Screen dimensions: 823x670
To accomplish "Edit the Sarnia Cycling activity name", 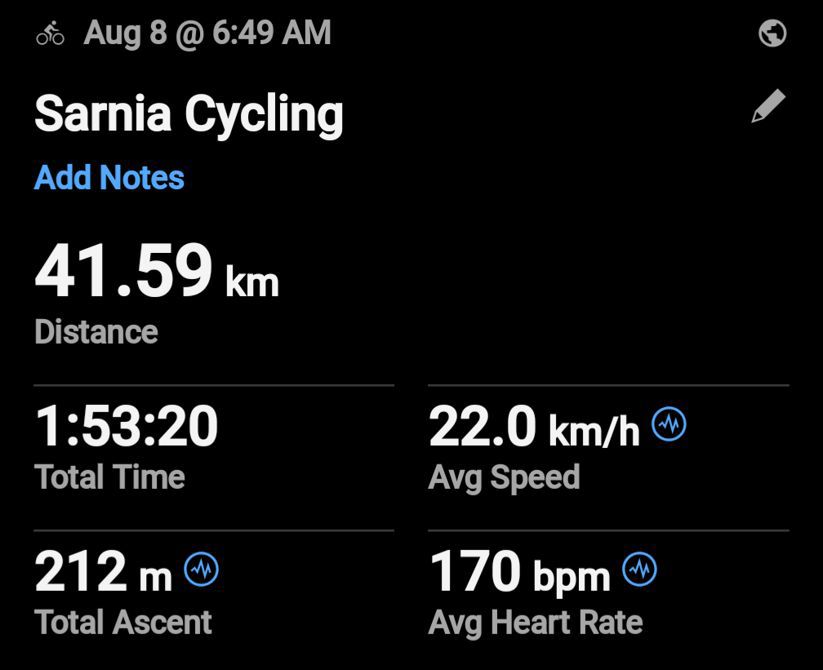I will (768, 107).
